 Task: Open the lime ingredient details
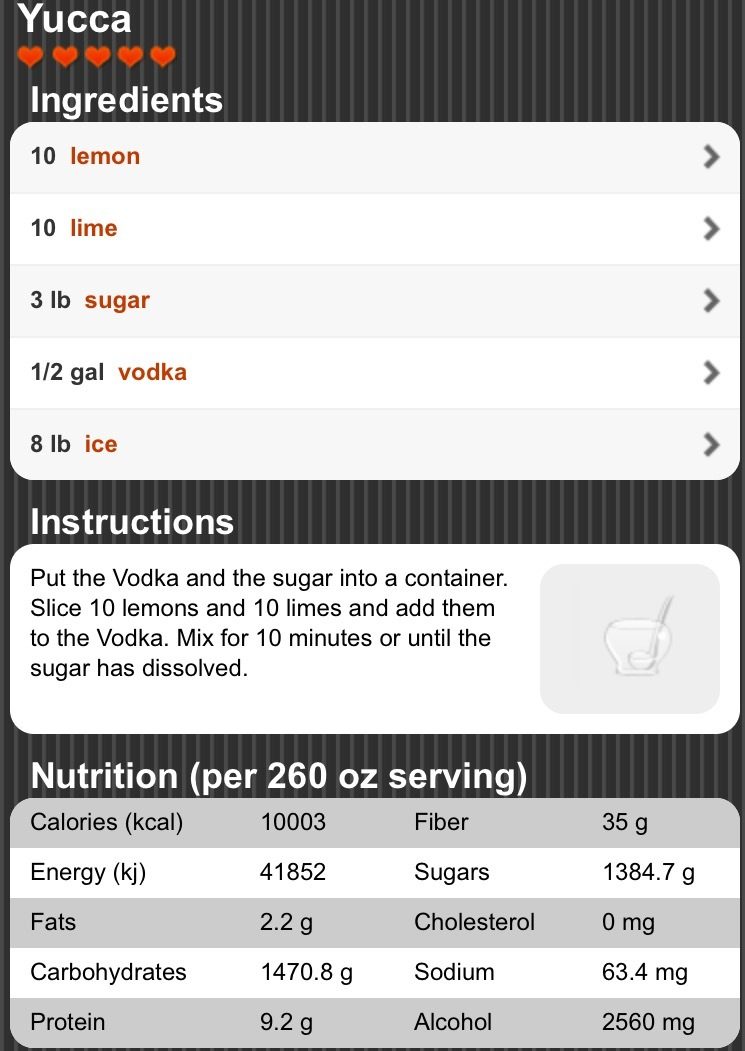click(x=374, y=229)
